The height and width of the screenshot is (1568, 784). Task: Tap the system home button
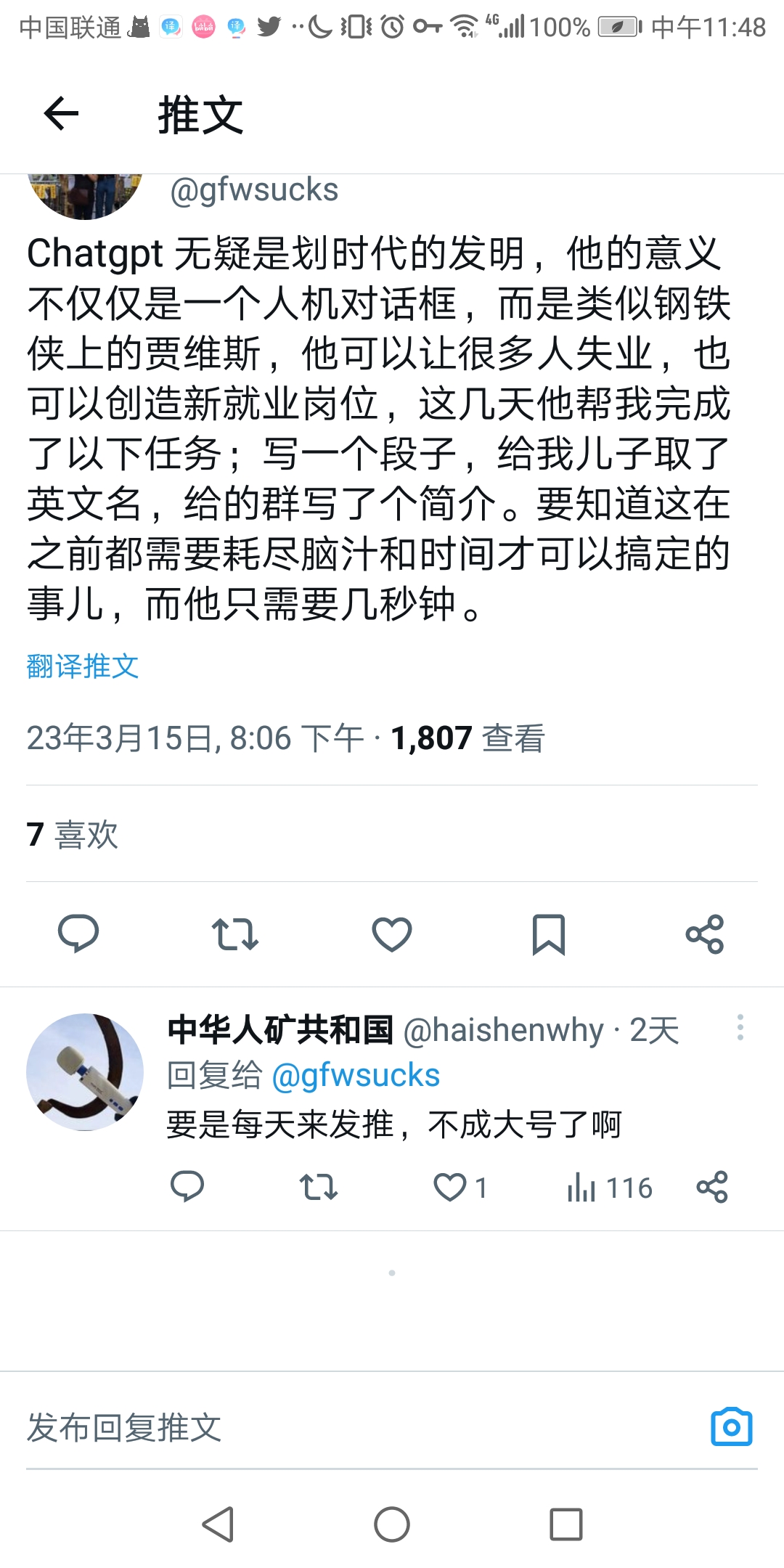[392, 1524]
